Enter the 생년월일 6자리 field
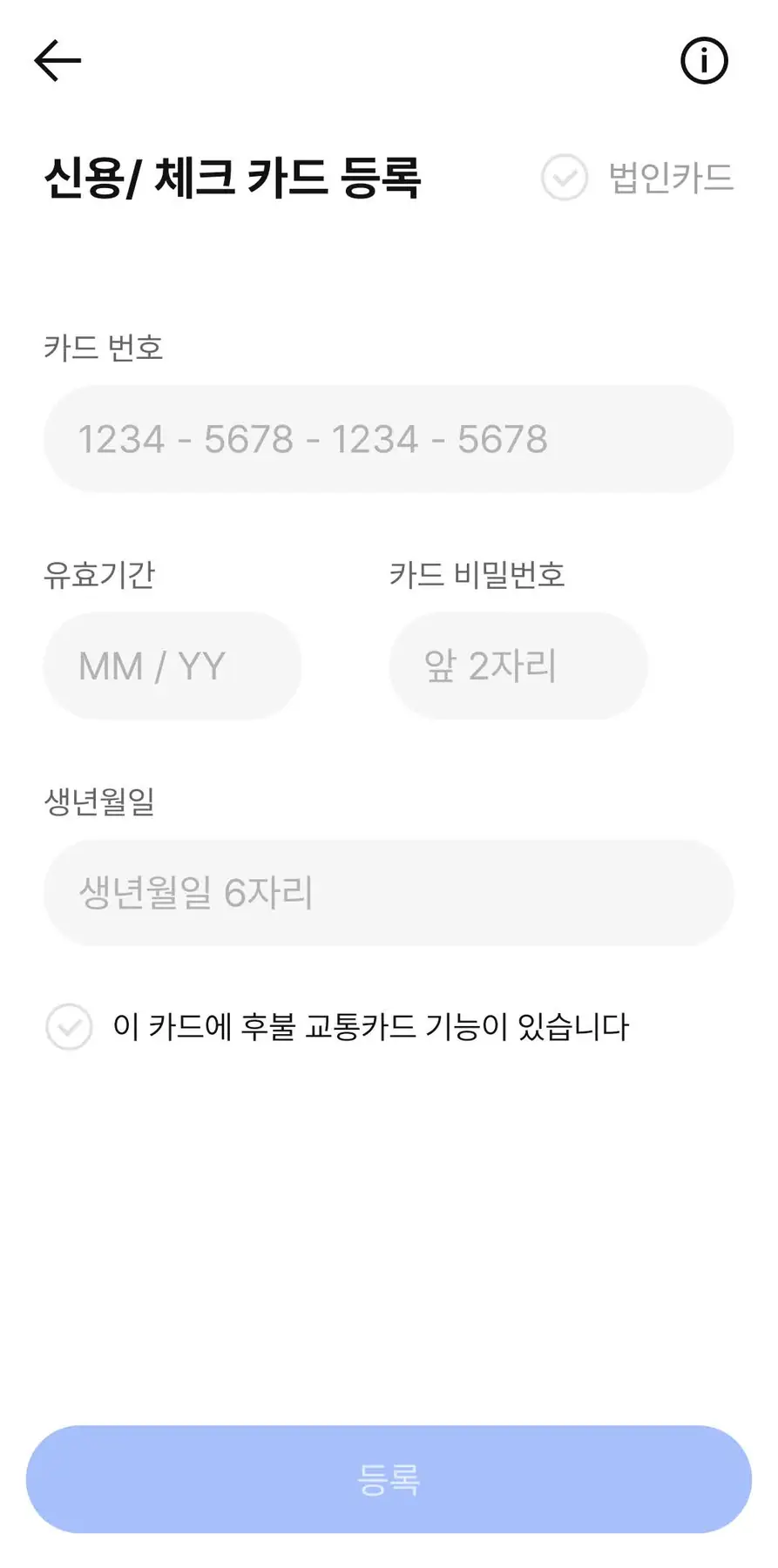 click(x=389, y=893)
